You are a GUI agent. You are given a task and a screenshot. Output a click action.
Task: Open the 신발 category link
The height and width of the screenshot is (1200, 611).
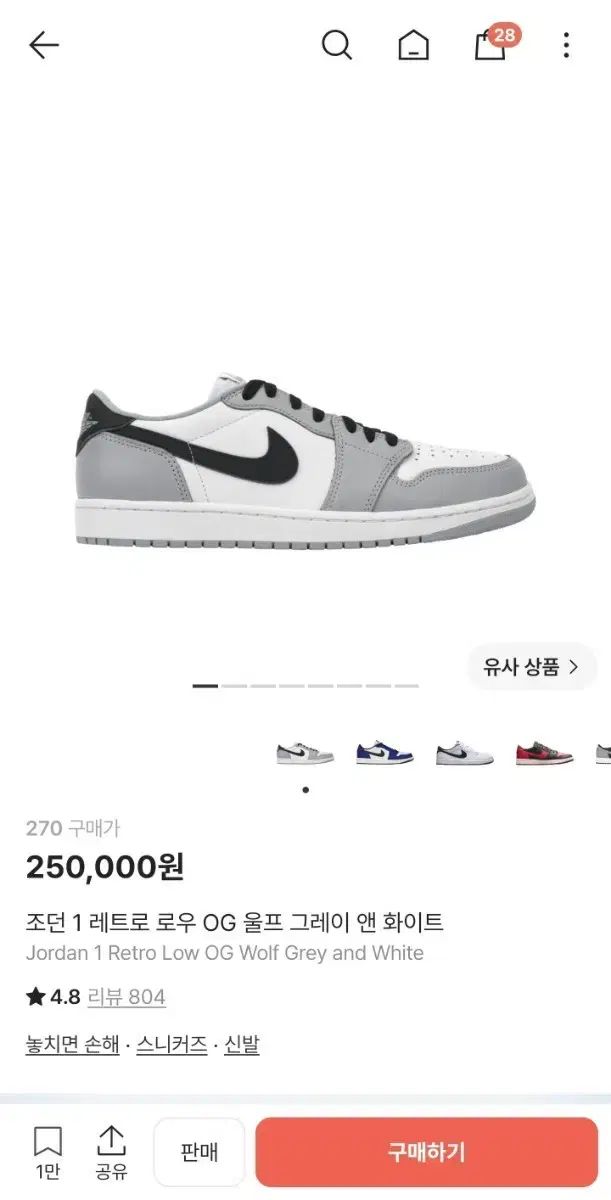click(x=242, y=1045)
